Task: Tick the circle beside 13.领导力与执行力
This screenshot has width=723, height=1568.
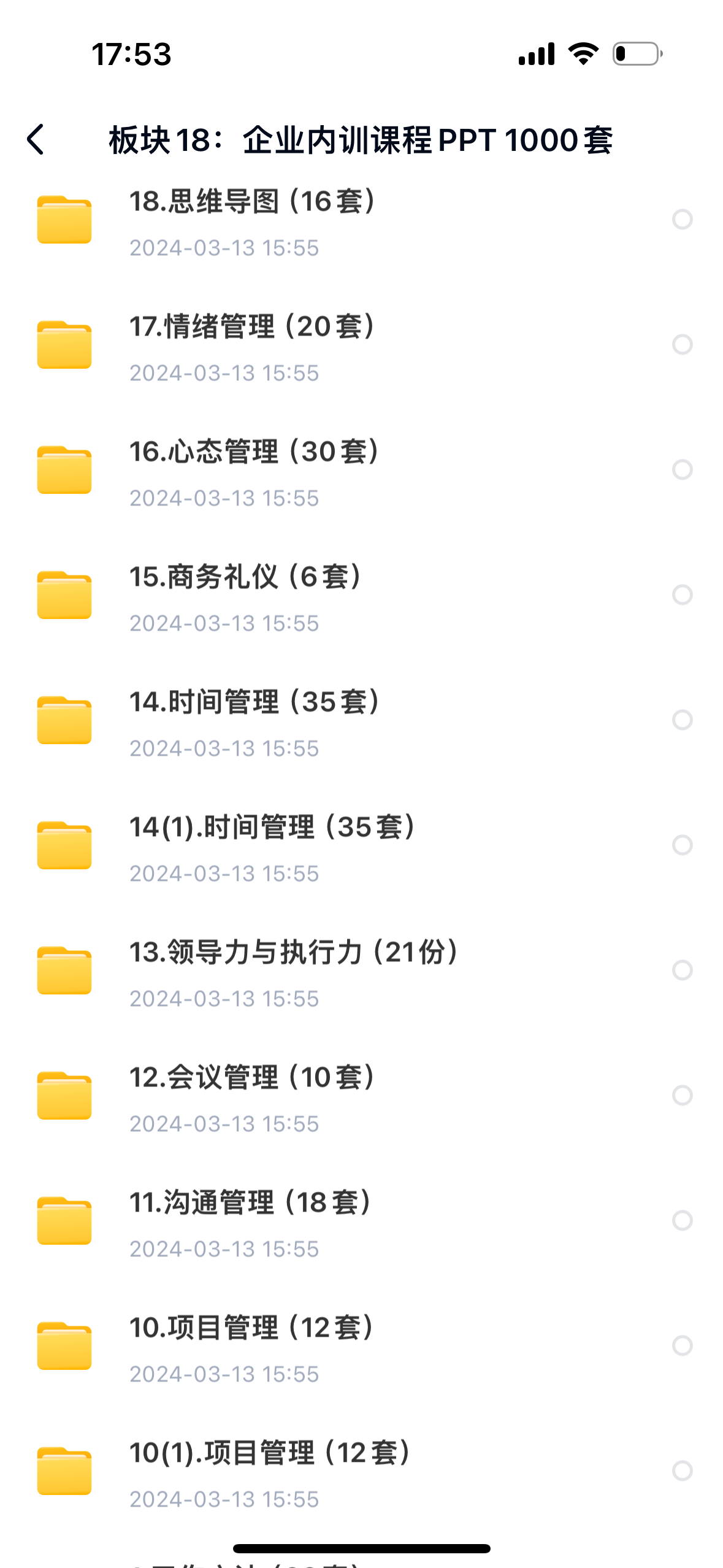Action: [x=682, y=970]
